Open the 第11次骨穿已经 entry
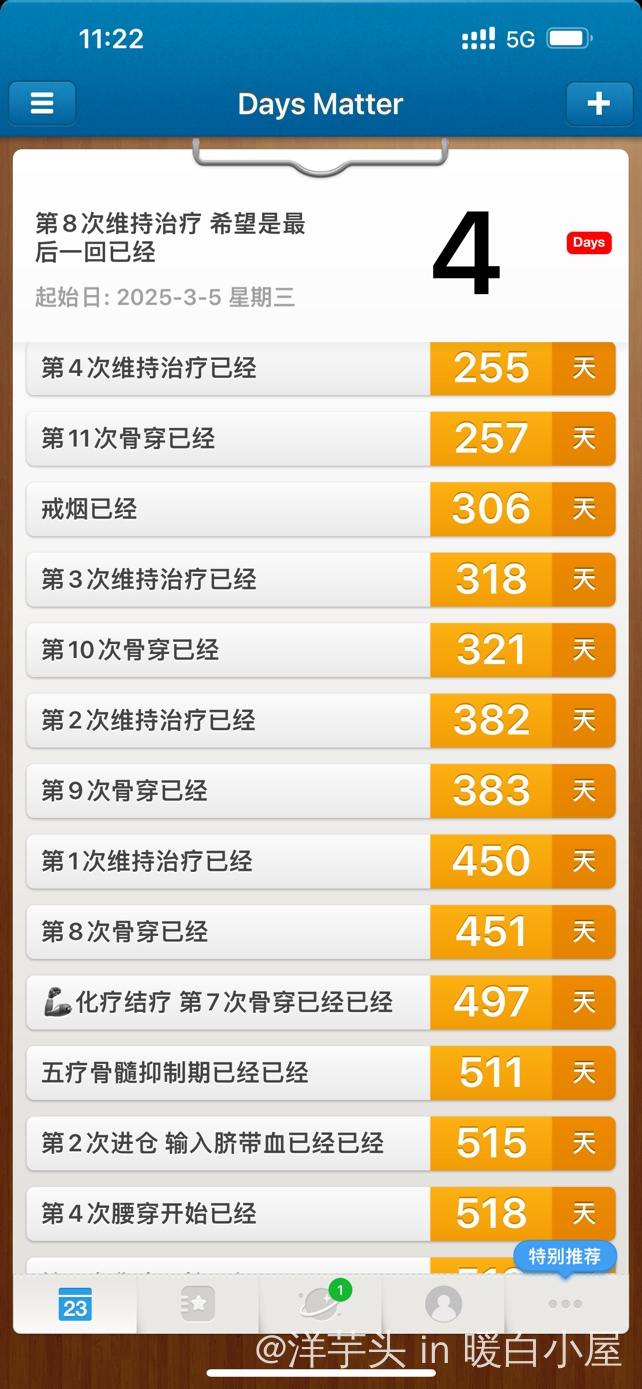 pyautogui.click(x=320, y=438)
